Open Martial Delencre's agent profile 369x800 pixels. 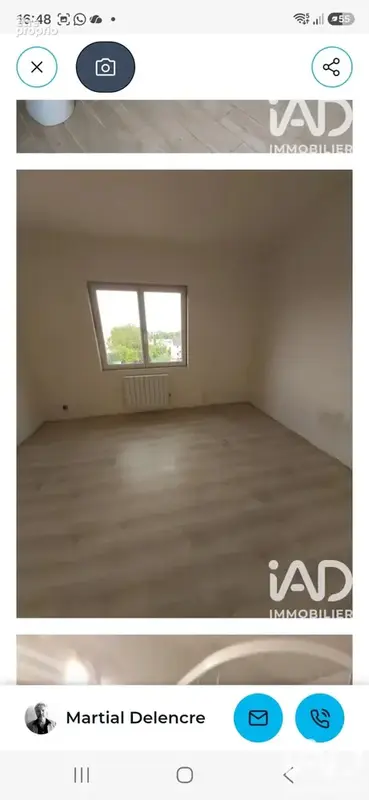pos(115,718)
